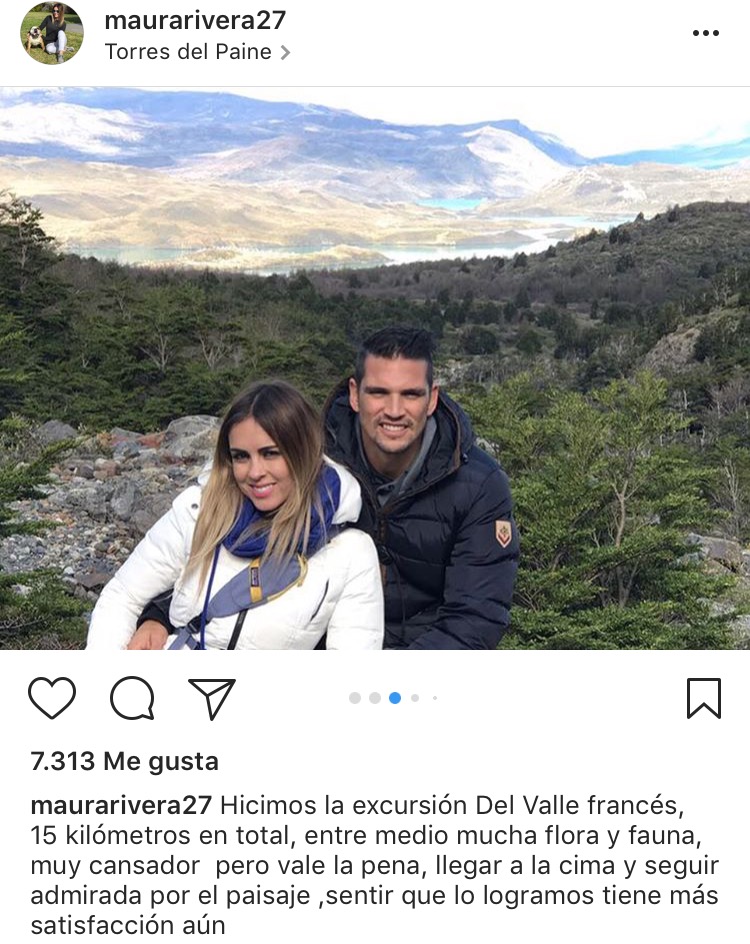750x944 pixels.
Task: Like this post with the heart icon
Action: tap(52, 698)
